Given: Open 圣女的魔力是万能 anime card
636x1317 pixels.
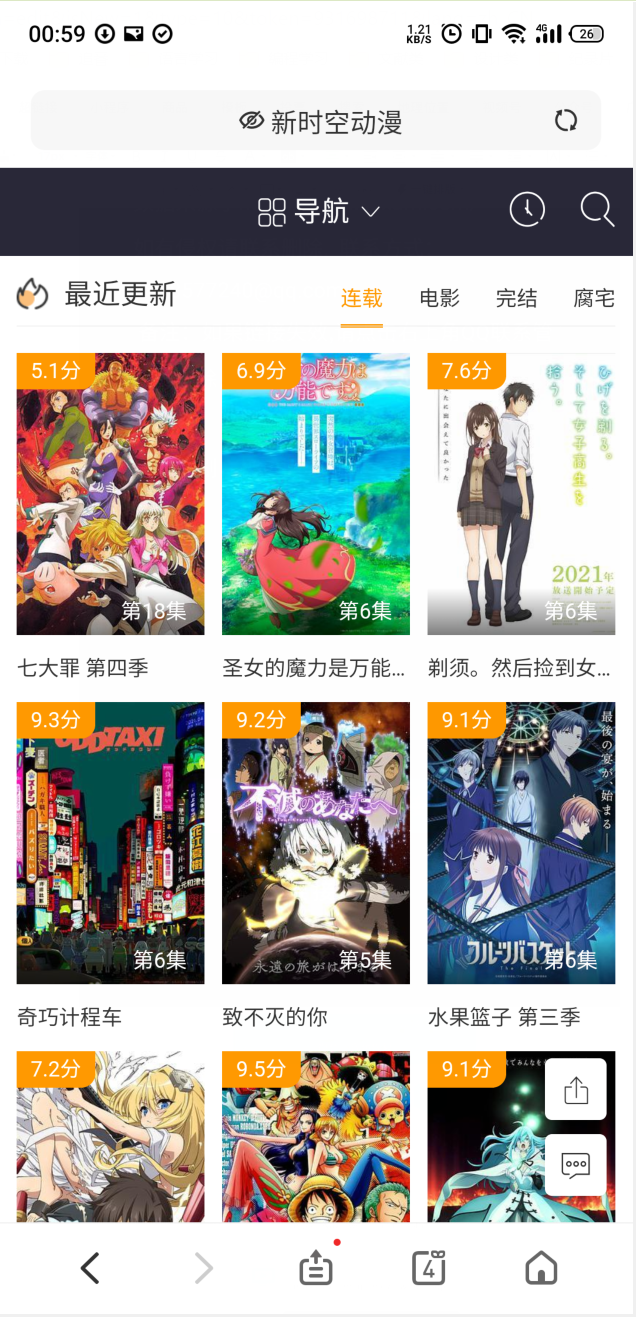Looking at the screenshot, I should (315, 494).
